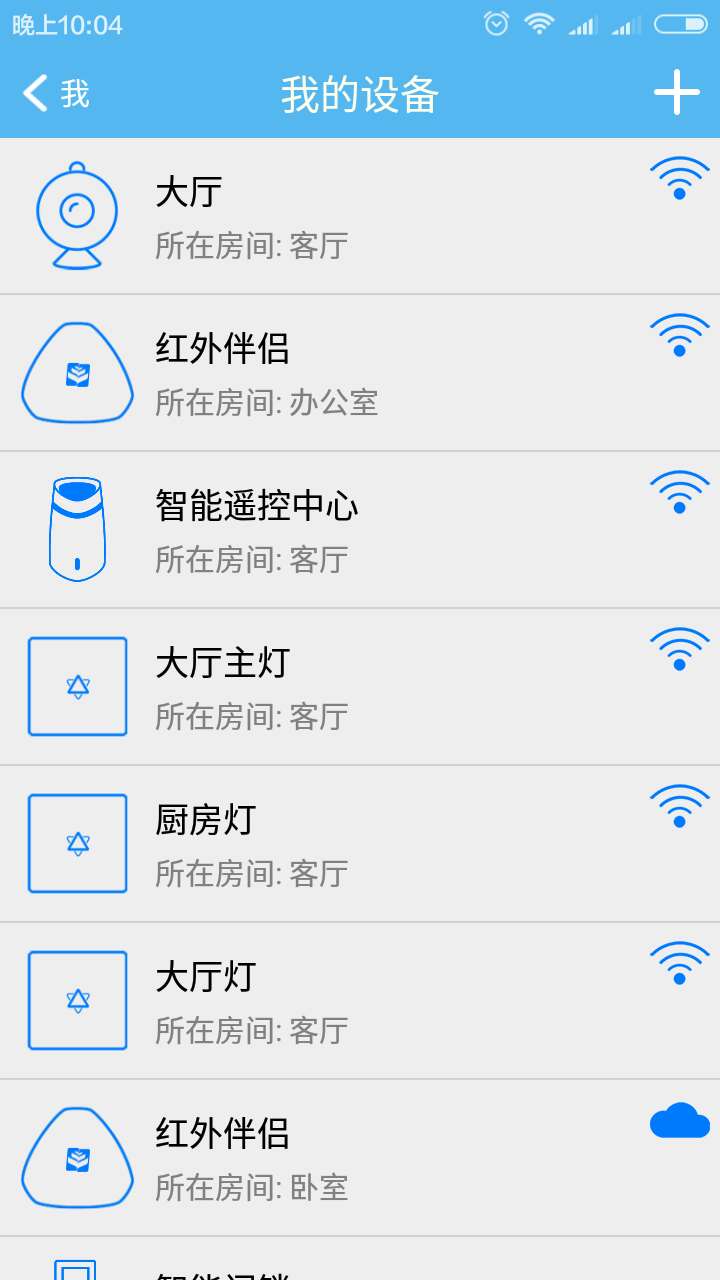Tap the 厨房灯 device row
720x1280 pixels.
[360, 845]
